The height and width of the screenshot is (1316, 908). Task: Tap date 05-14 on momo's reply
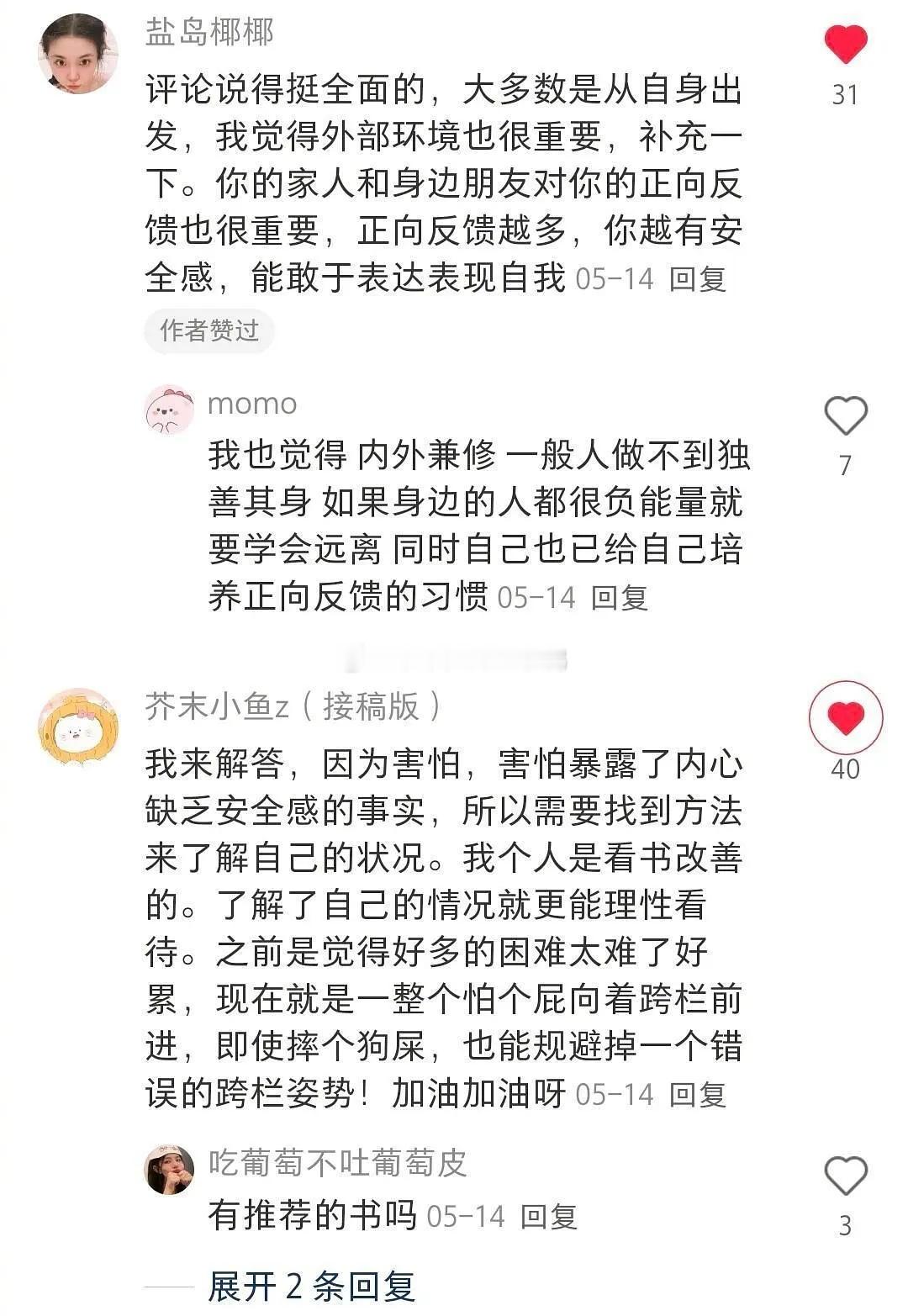[536, 598]
